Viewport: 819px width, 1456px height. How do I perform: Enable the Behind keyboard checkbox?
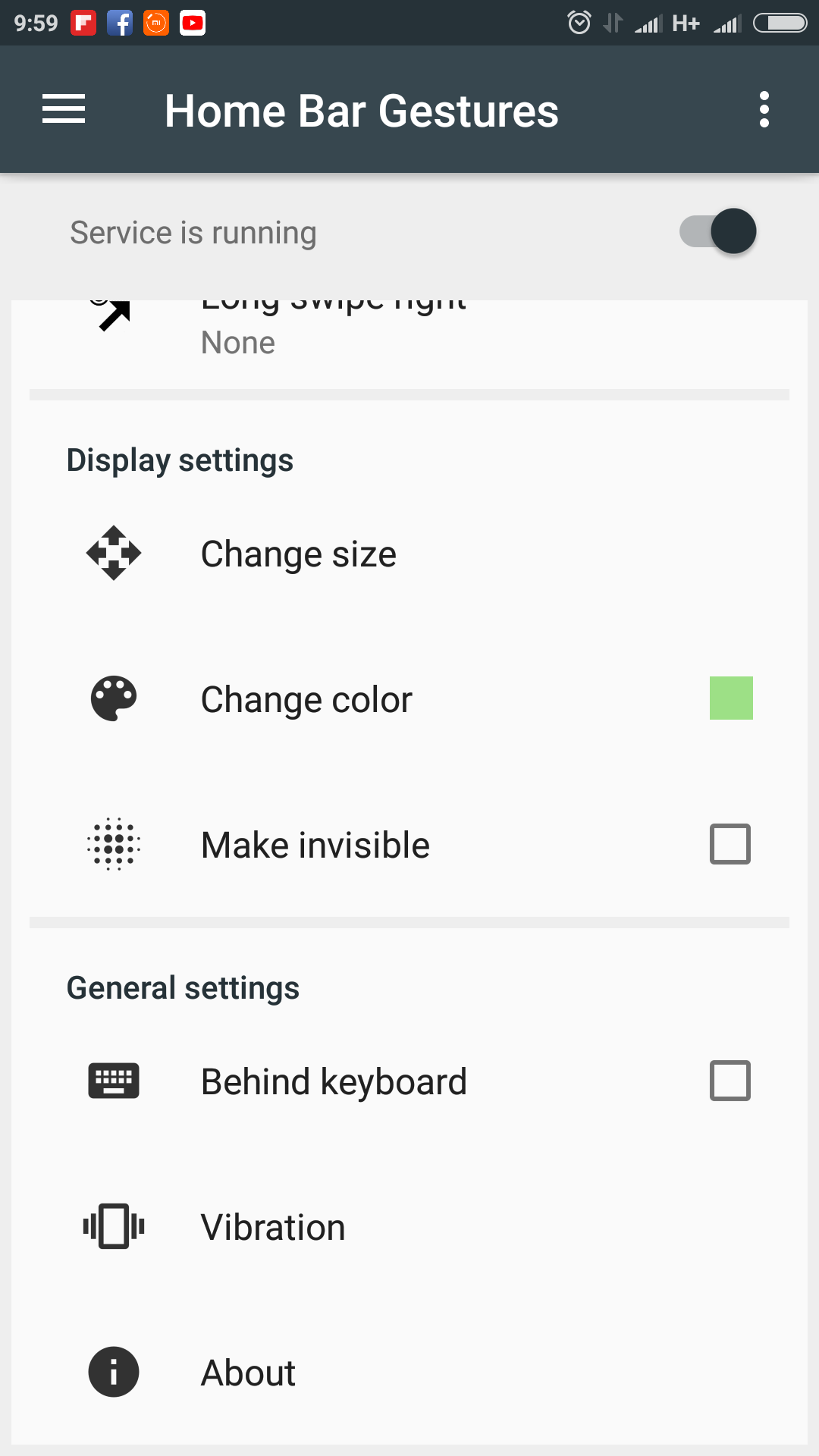730,1081
